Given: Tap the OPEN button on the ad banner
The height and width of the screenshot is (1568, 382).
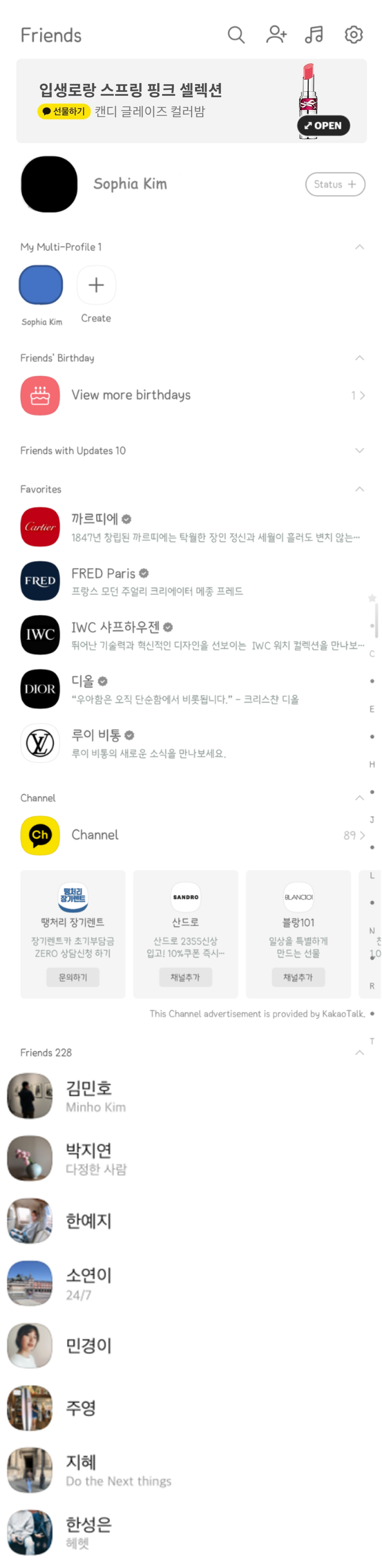Looking at the screenshot, I should 323,126.
